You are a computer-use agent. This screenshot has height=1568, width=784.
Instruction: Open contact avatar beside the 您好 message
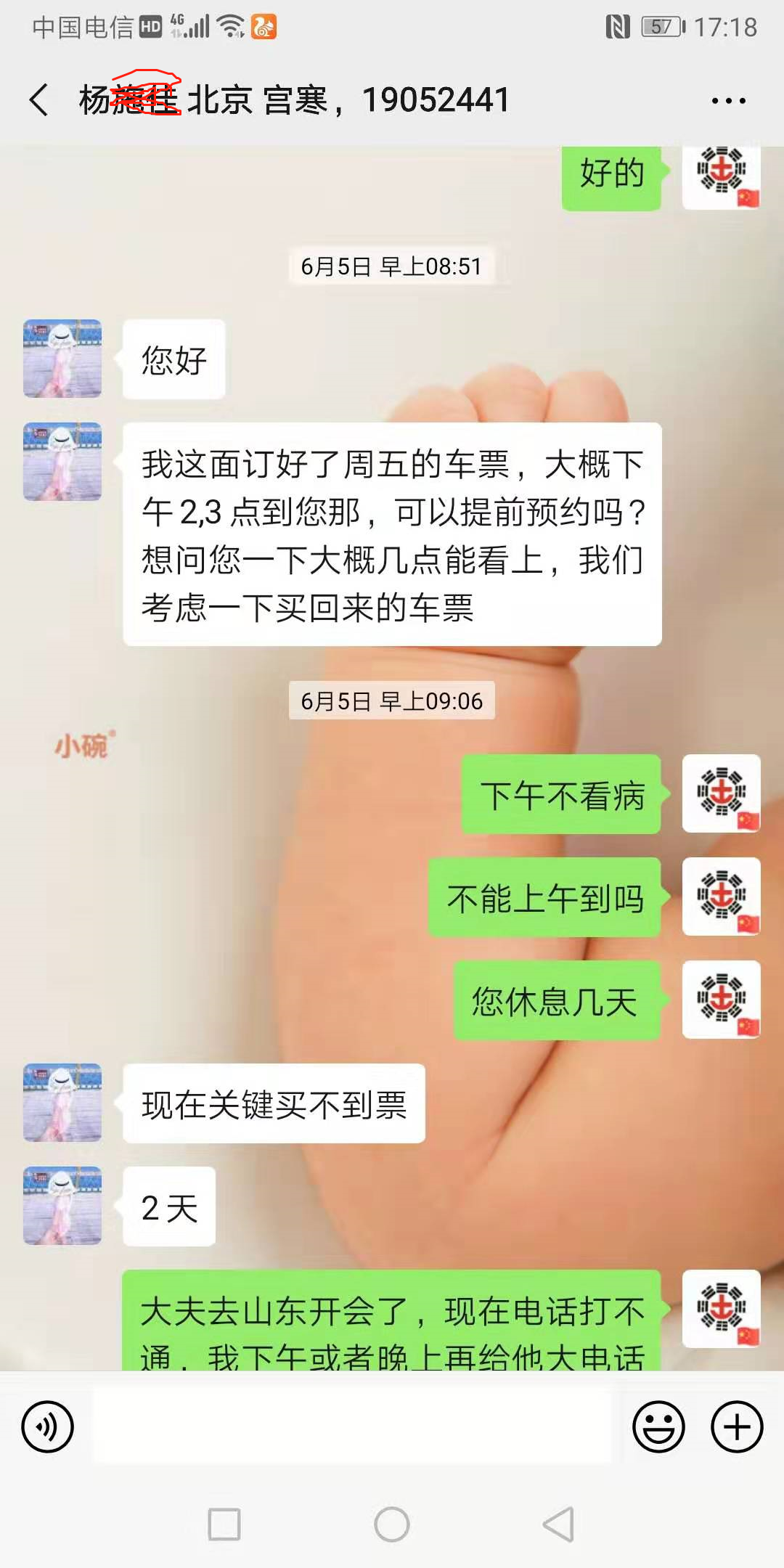62,359
